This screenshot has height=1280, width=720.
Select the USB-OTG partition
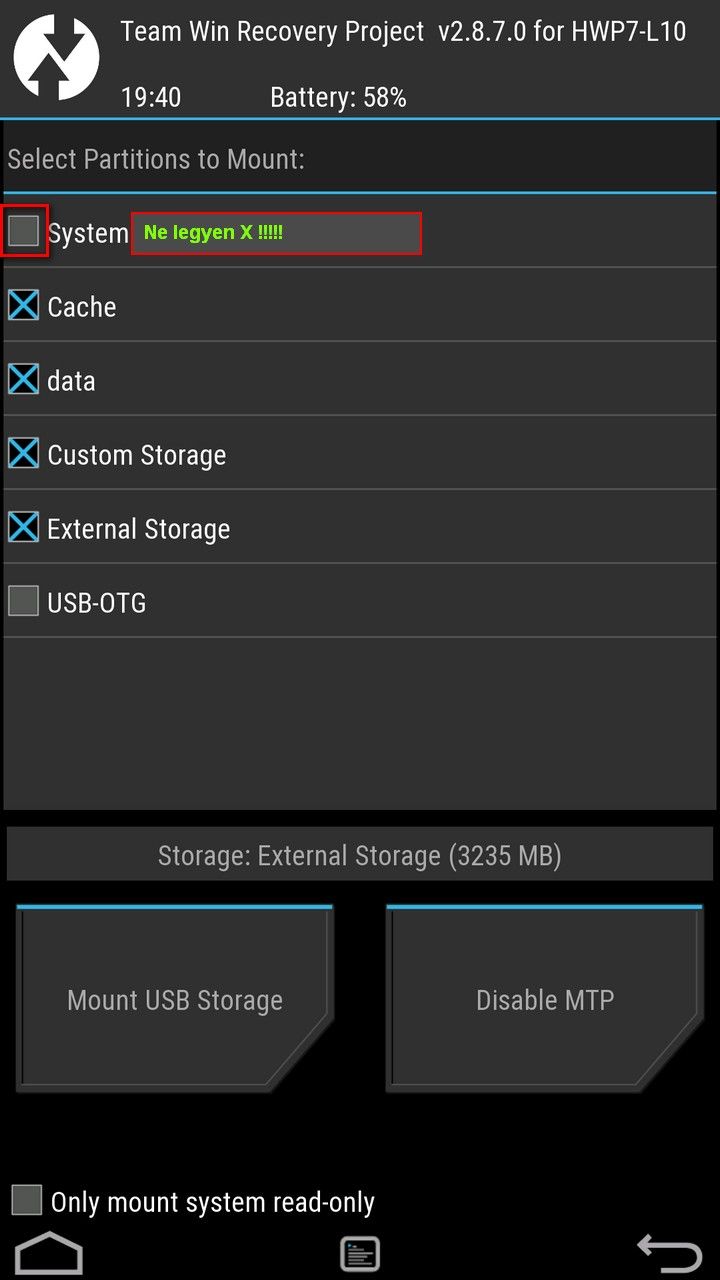[24, 602]
